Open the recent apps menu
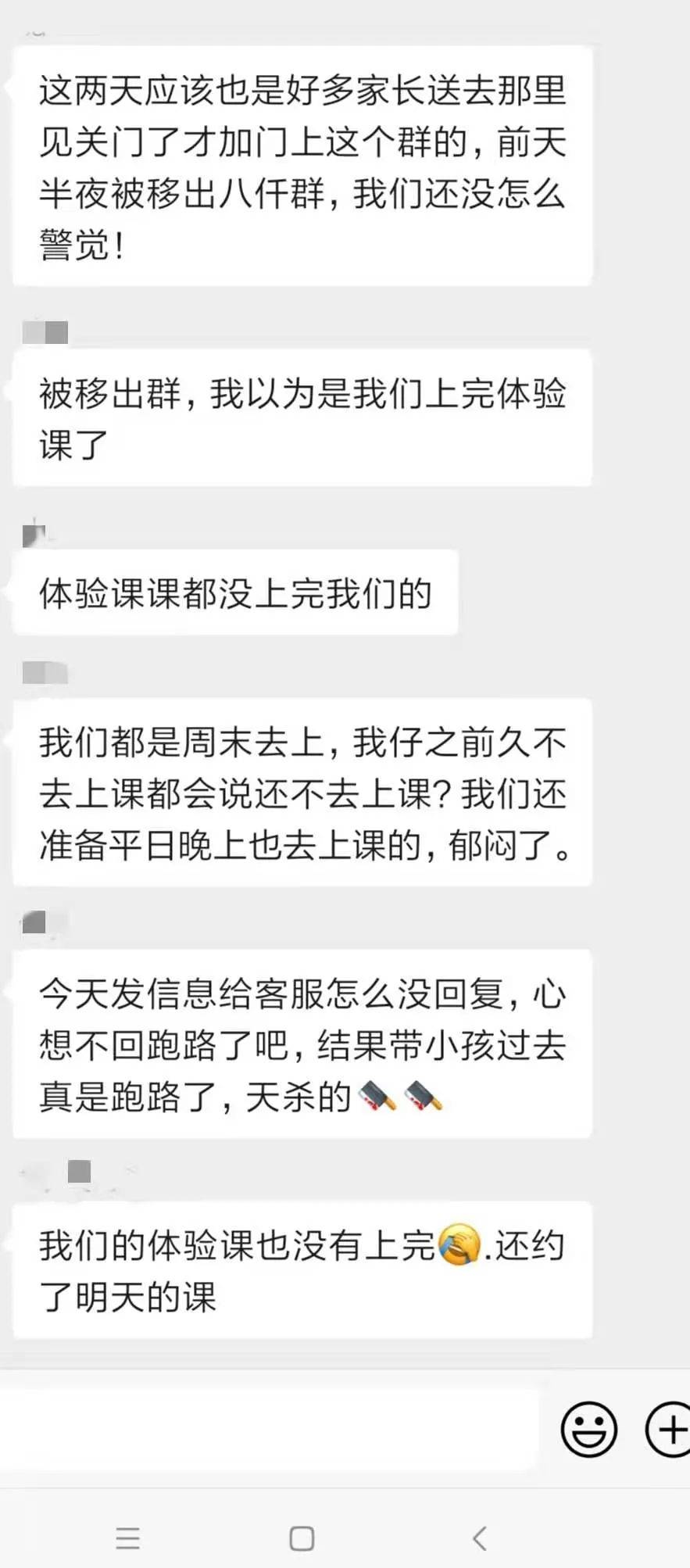The image size is (690, 1568). coord(127,1538)
